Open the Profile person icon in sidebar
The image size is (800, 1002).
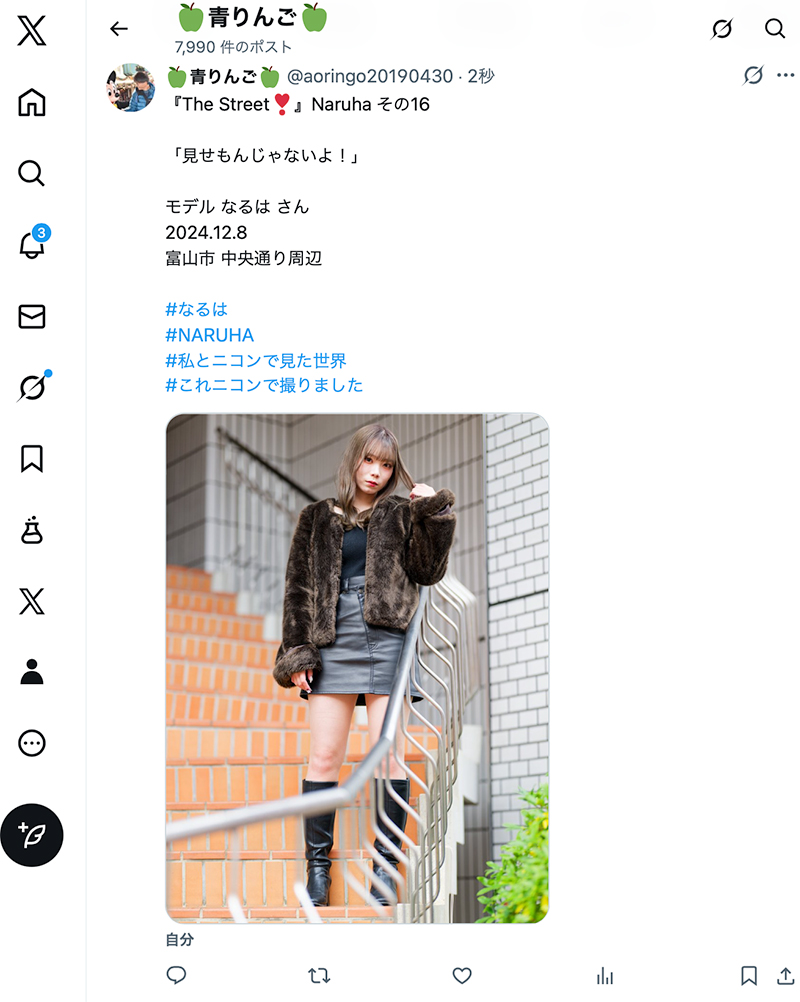31,672
